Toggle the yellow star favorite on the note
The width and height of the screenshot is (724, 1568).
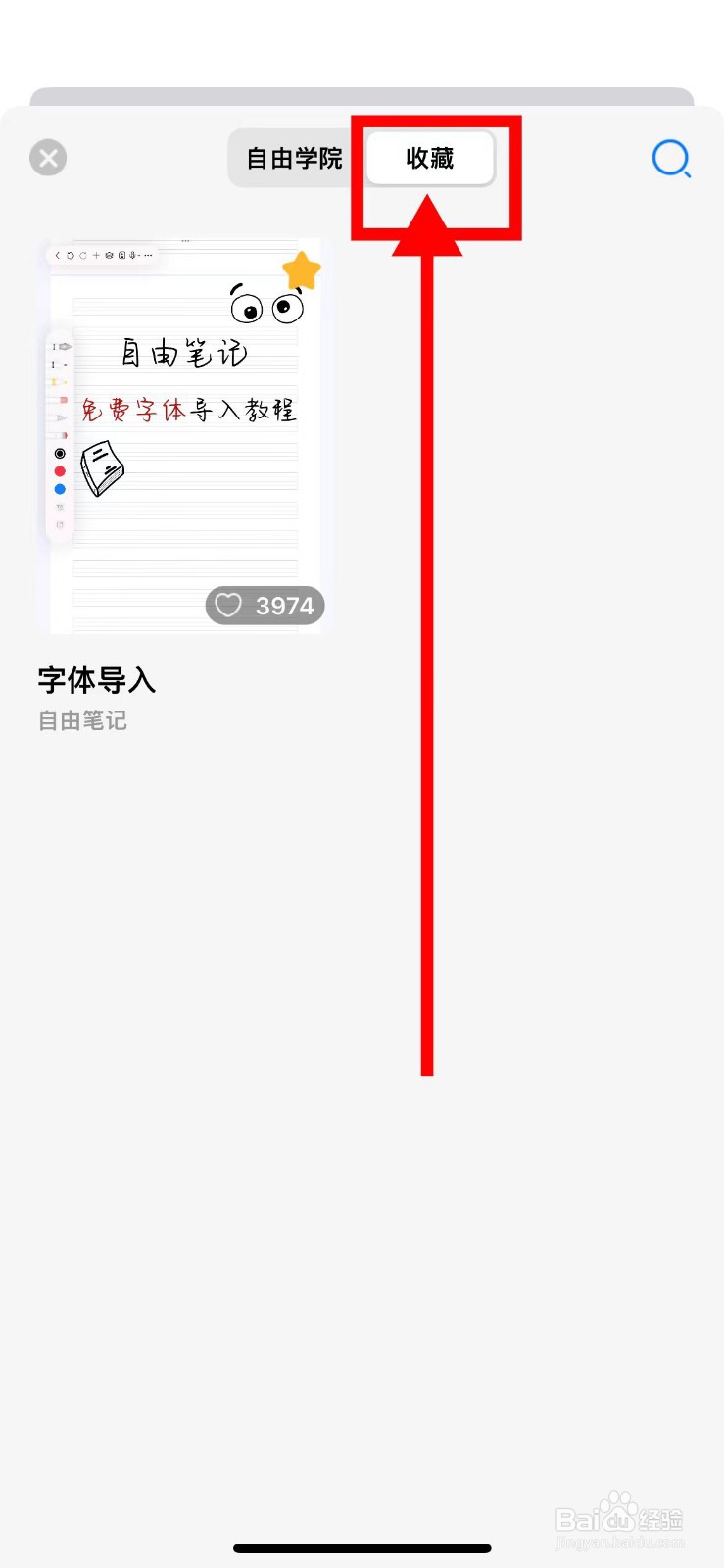[302, 269]
